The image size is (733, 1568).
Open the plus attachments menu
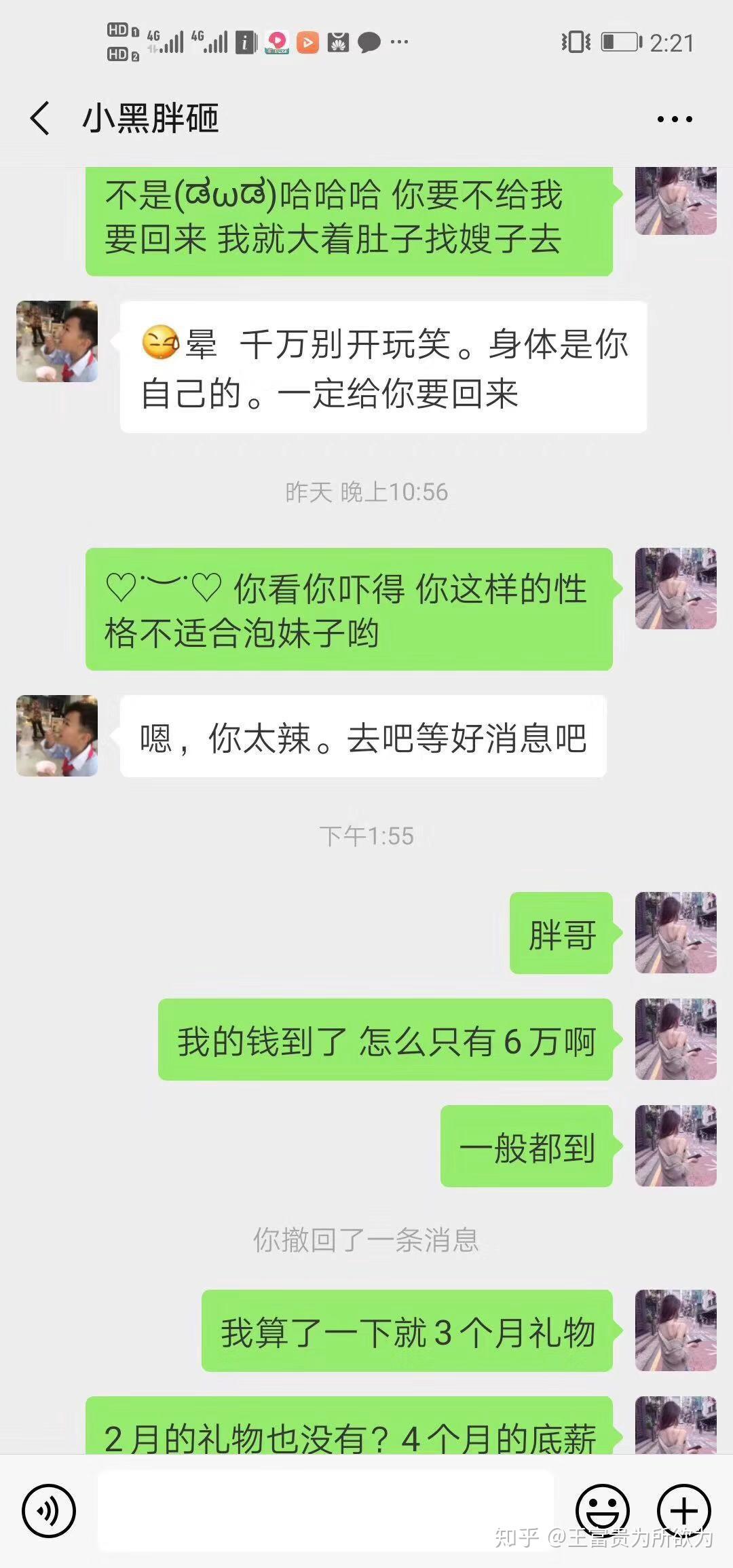tap(684, 1510)
